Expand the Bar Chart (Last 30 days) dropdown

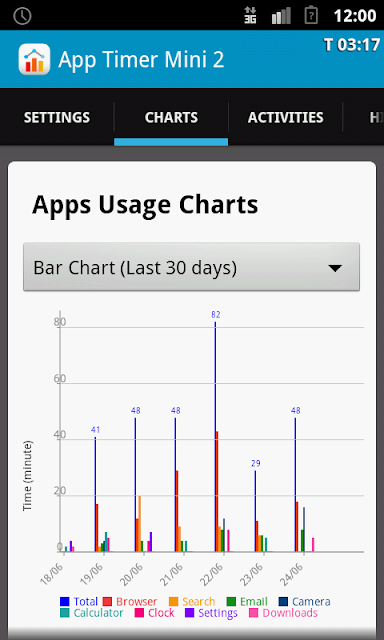coord(191,267)
